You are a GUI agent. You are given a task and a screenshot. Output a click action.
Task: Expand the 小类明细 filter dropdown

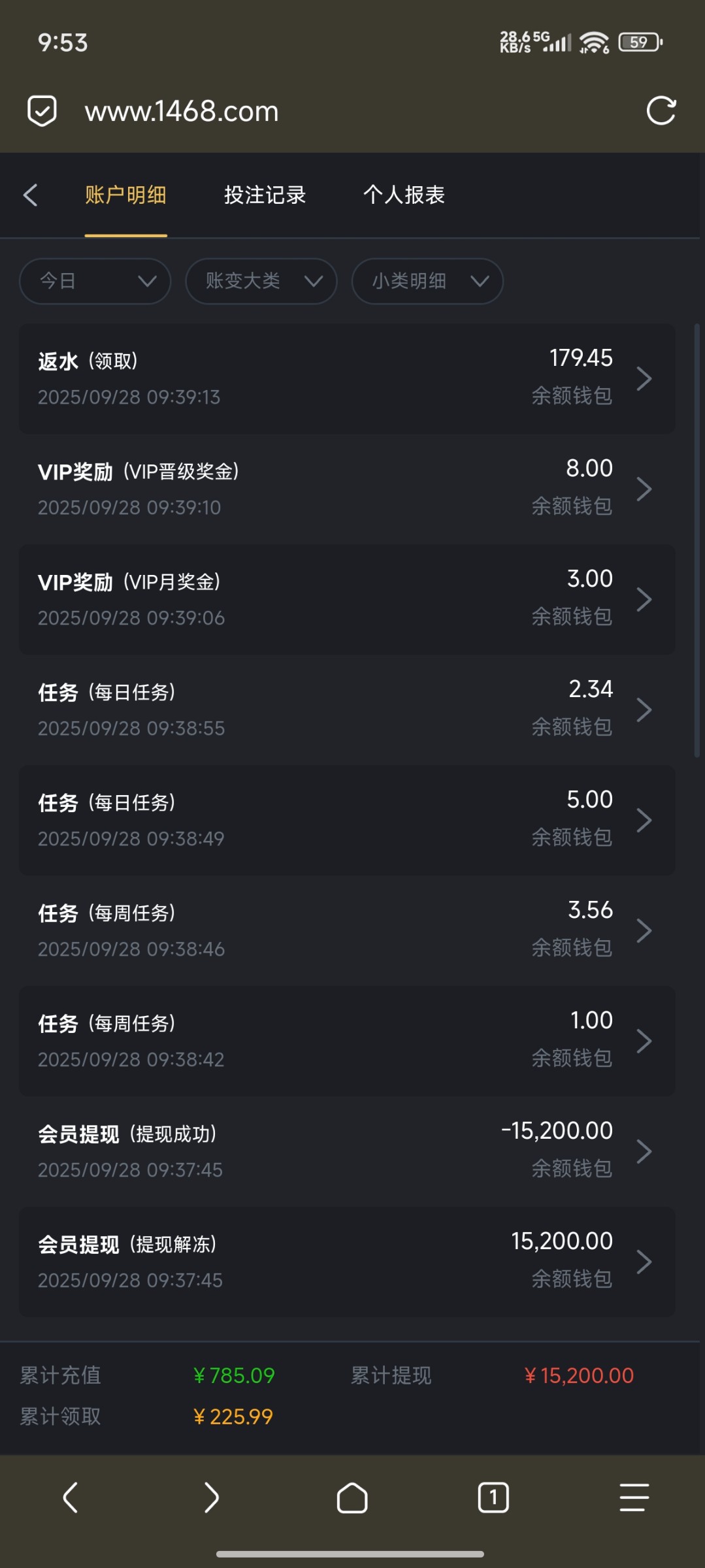pyautogui.click(x=427, y=282)
